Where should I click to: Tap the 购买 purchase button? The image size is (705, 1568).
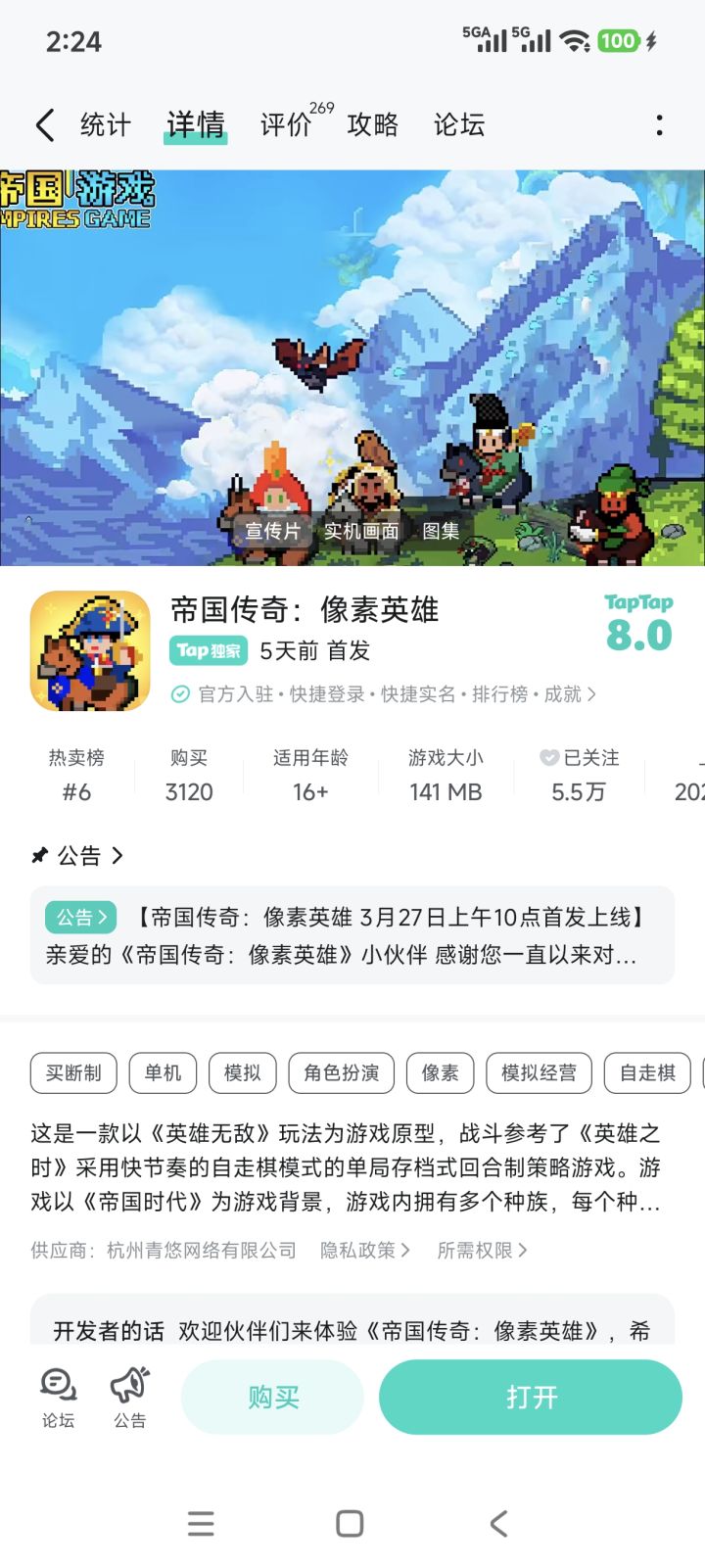[x=272, y=1398]
